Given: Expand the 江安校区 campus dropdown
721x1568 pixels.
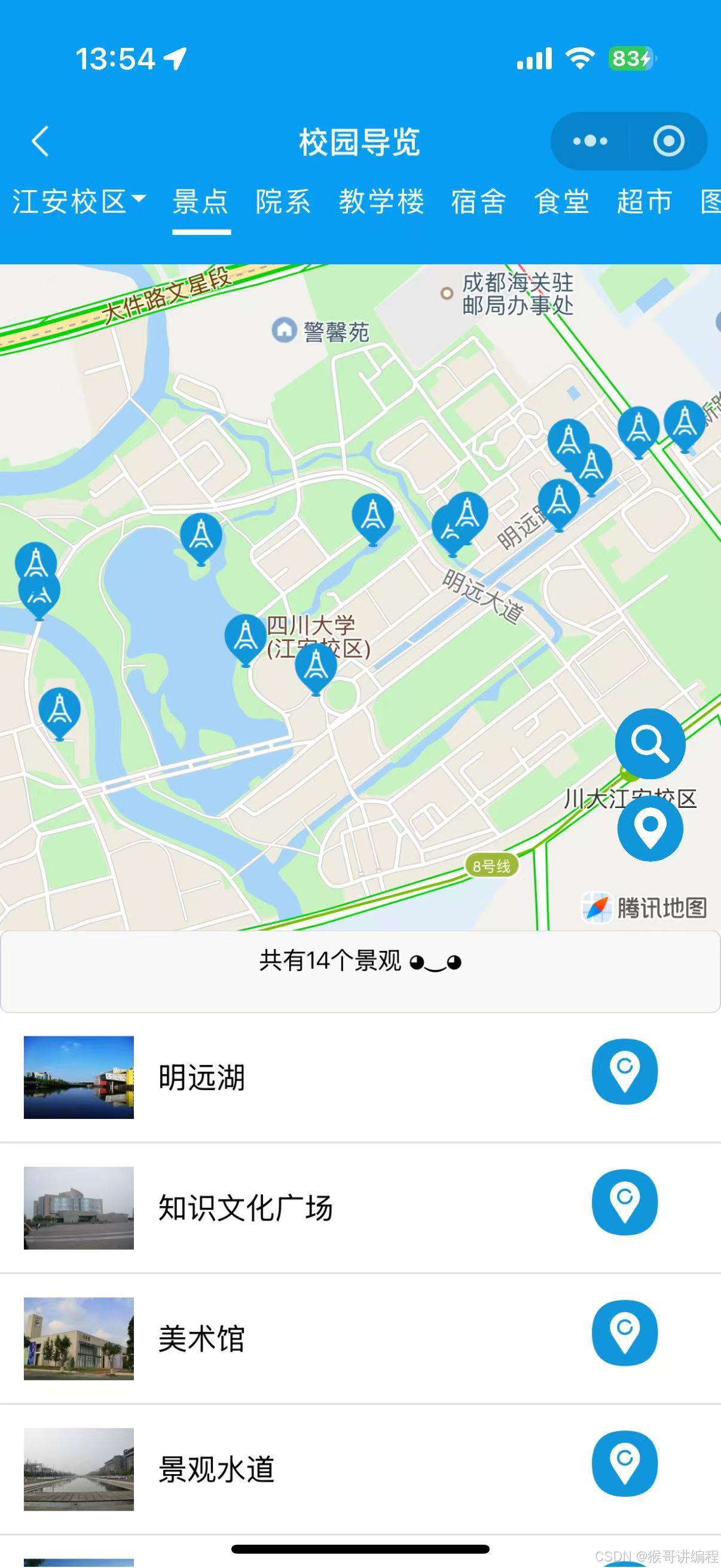Looking at the screenshot, I should (79, 201).
